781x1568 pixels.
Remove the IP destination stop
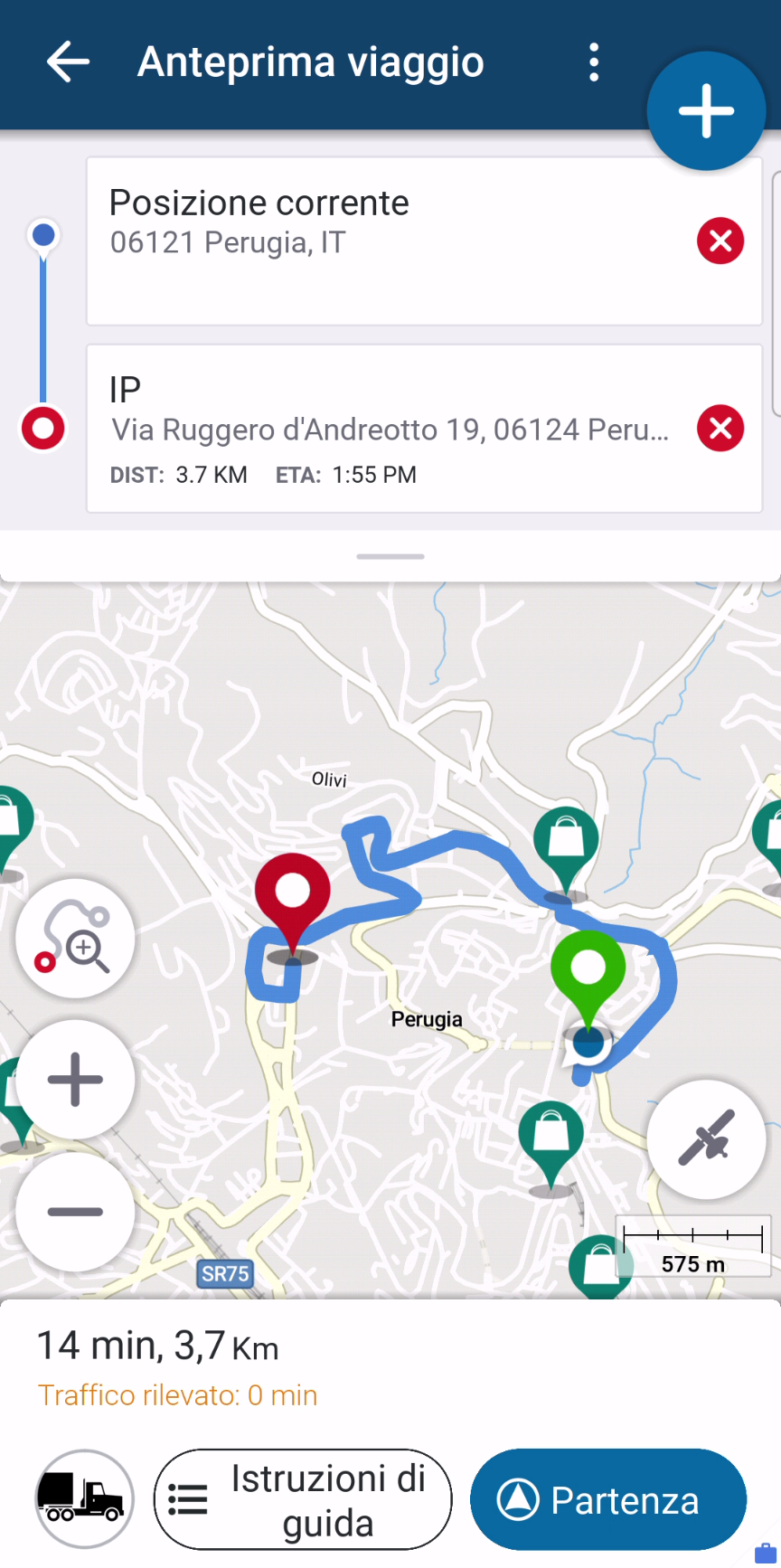(720, 428)
